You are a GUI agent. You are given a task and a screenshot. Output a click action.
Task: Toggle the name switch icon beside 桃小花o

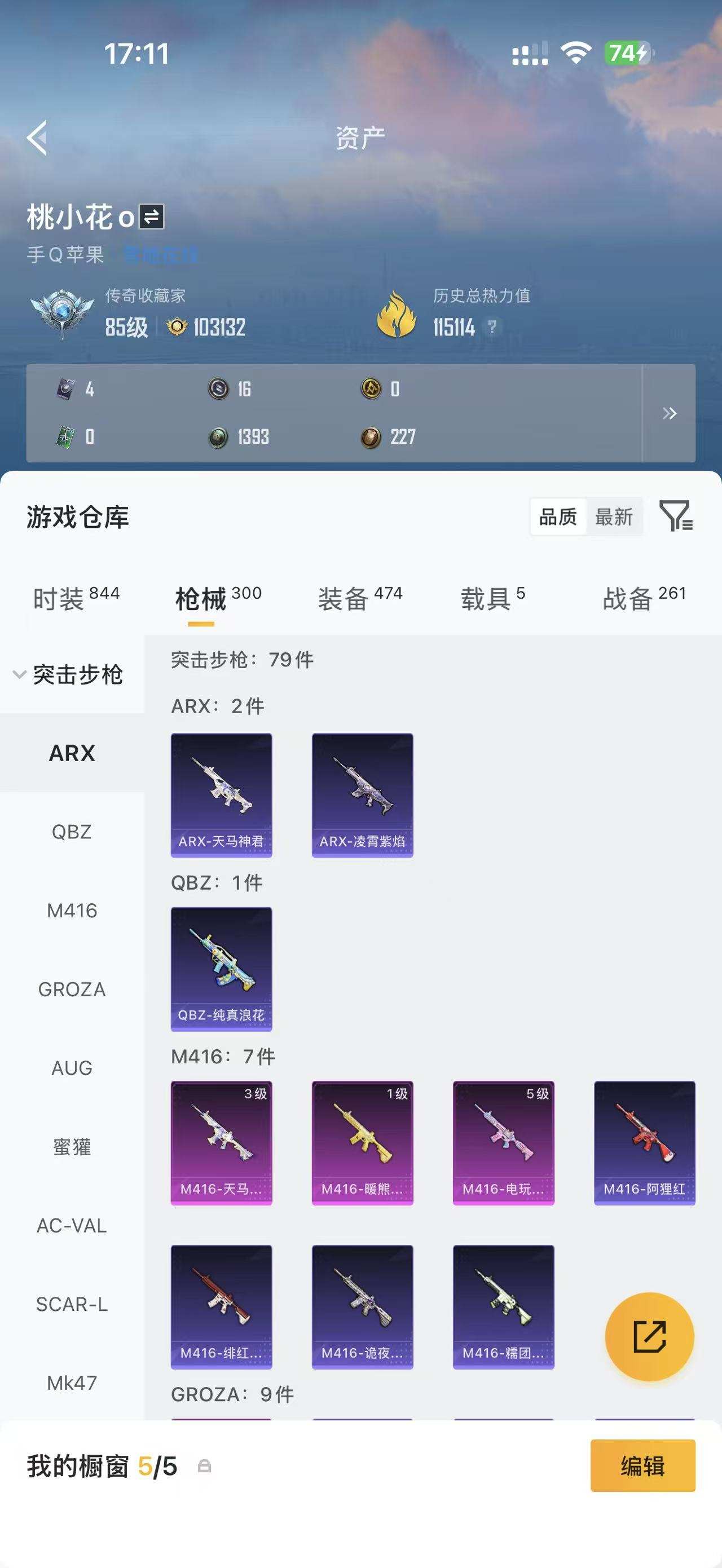[151, 217]
